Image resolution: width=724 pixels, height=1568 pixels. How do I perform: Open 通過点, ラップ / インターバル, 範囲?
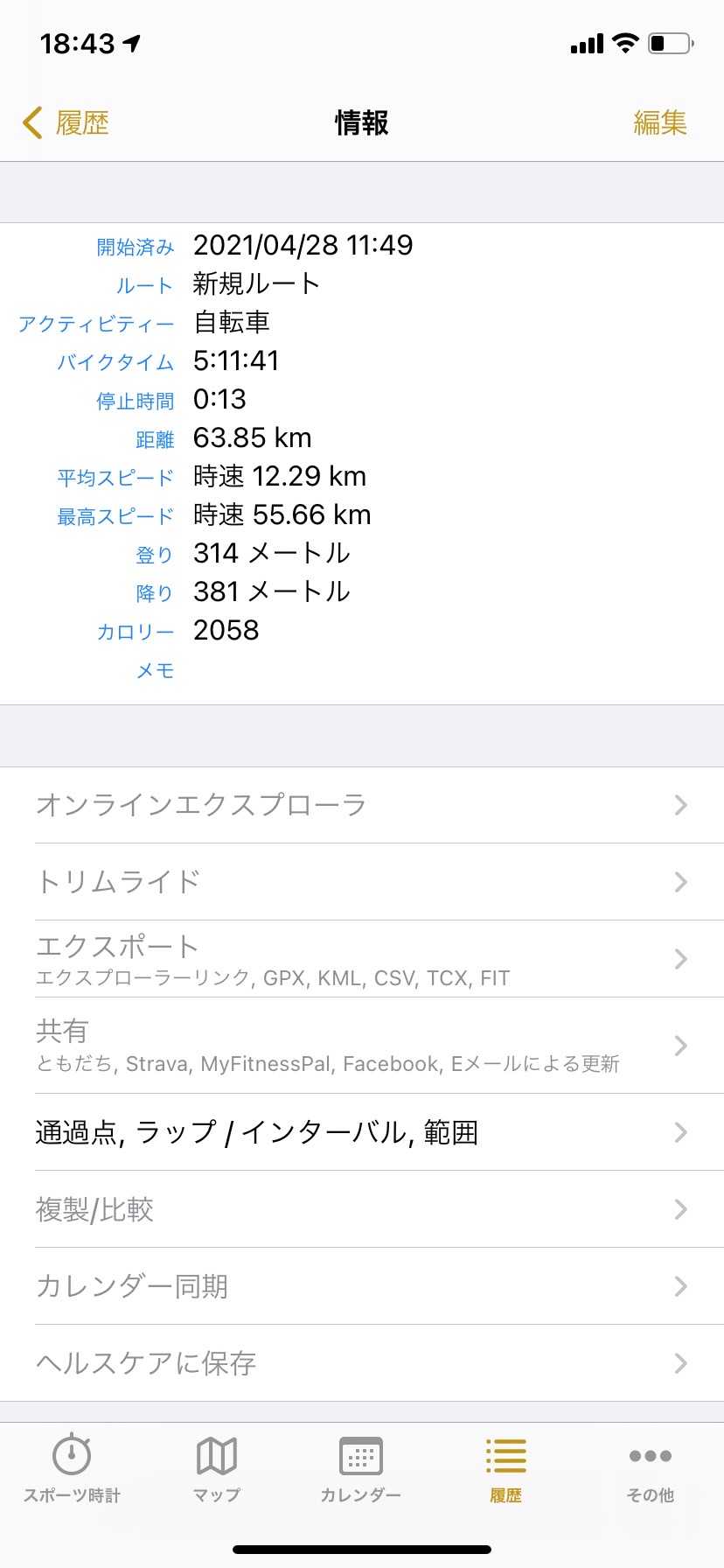click(362, 1132)
